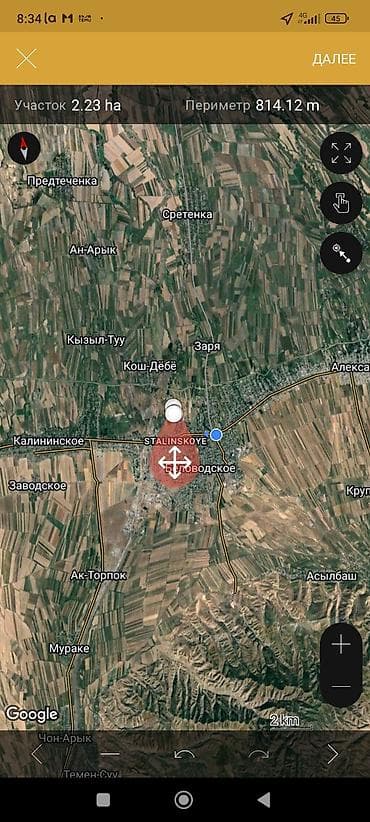This screenshot has width=370, height=822.
Task: Reset map orientation with the compass
Action: coord(24,148)
